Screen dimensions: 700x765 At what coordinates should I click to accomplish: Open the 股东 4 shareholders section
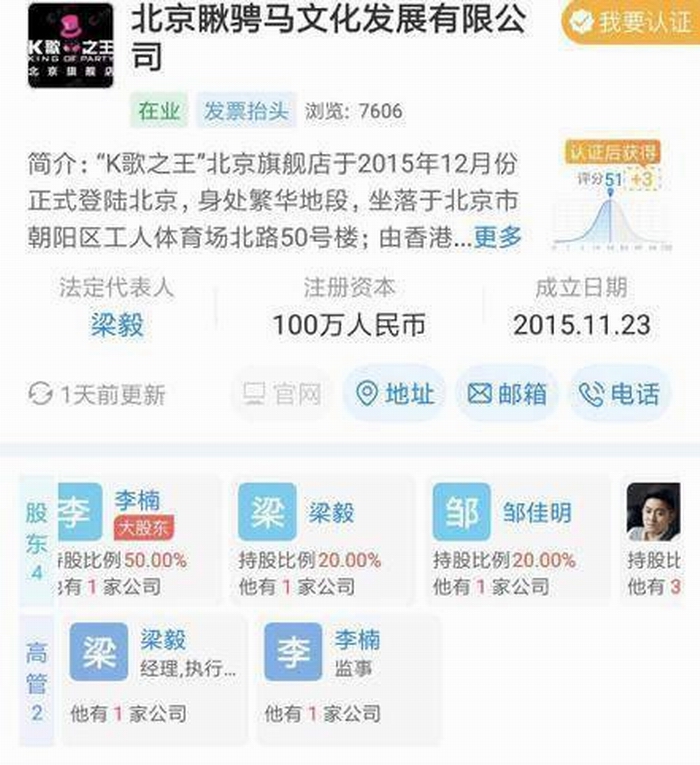(x=37, y=540)
